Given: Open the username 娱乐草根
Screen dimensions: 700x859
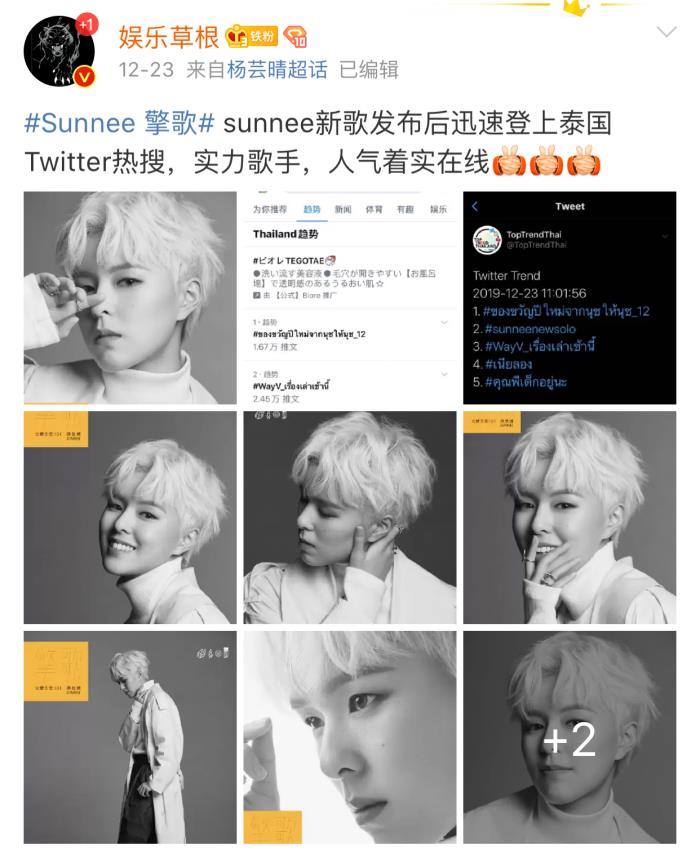Looking at the screenshot, I should (168, 38).
